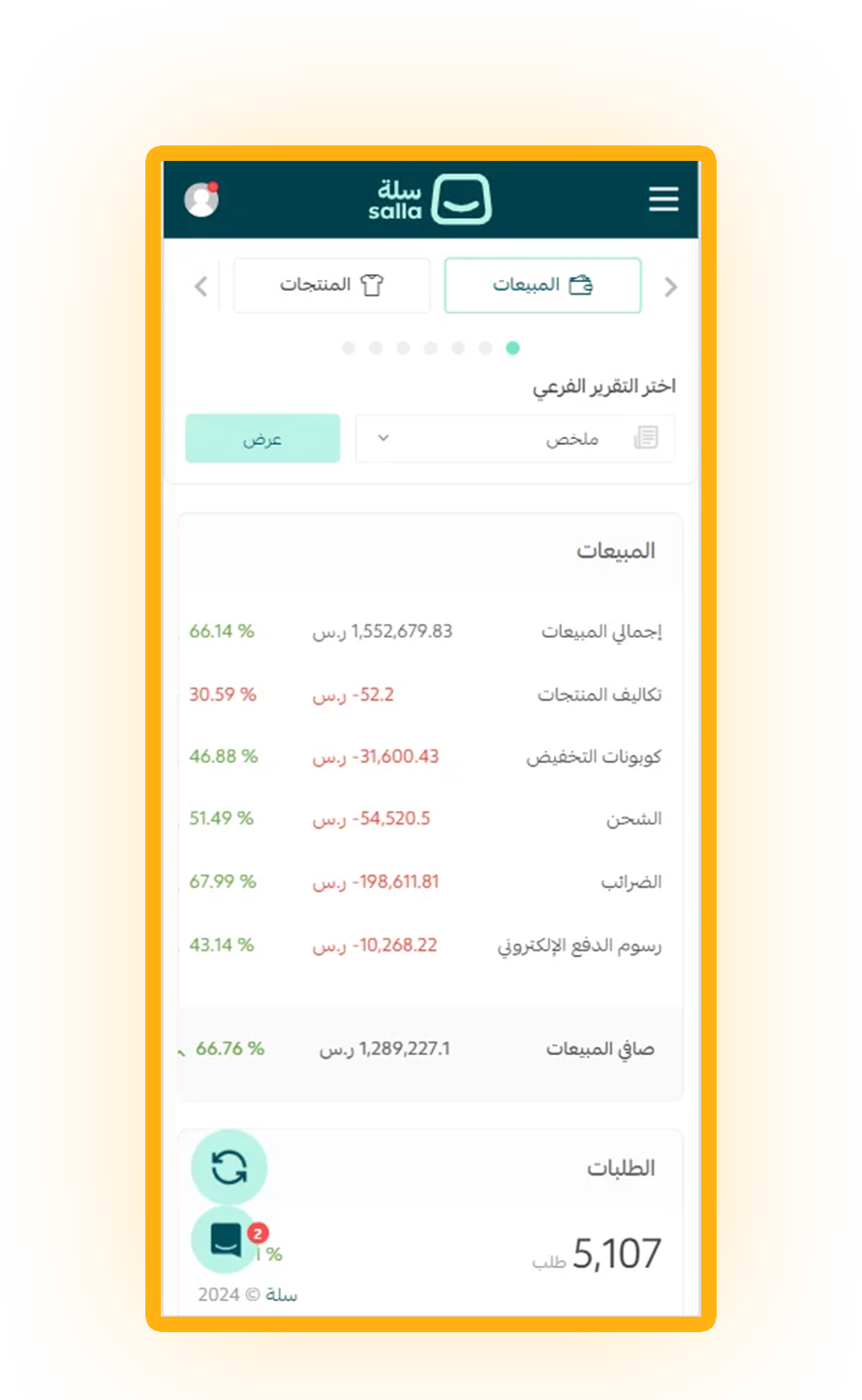The height and width of the screenshot is (1400, 862).
Task: Tap the left carousel arrow
Action: click(x=201, y=287)
